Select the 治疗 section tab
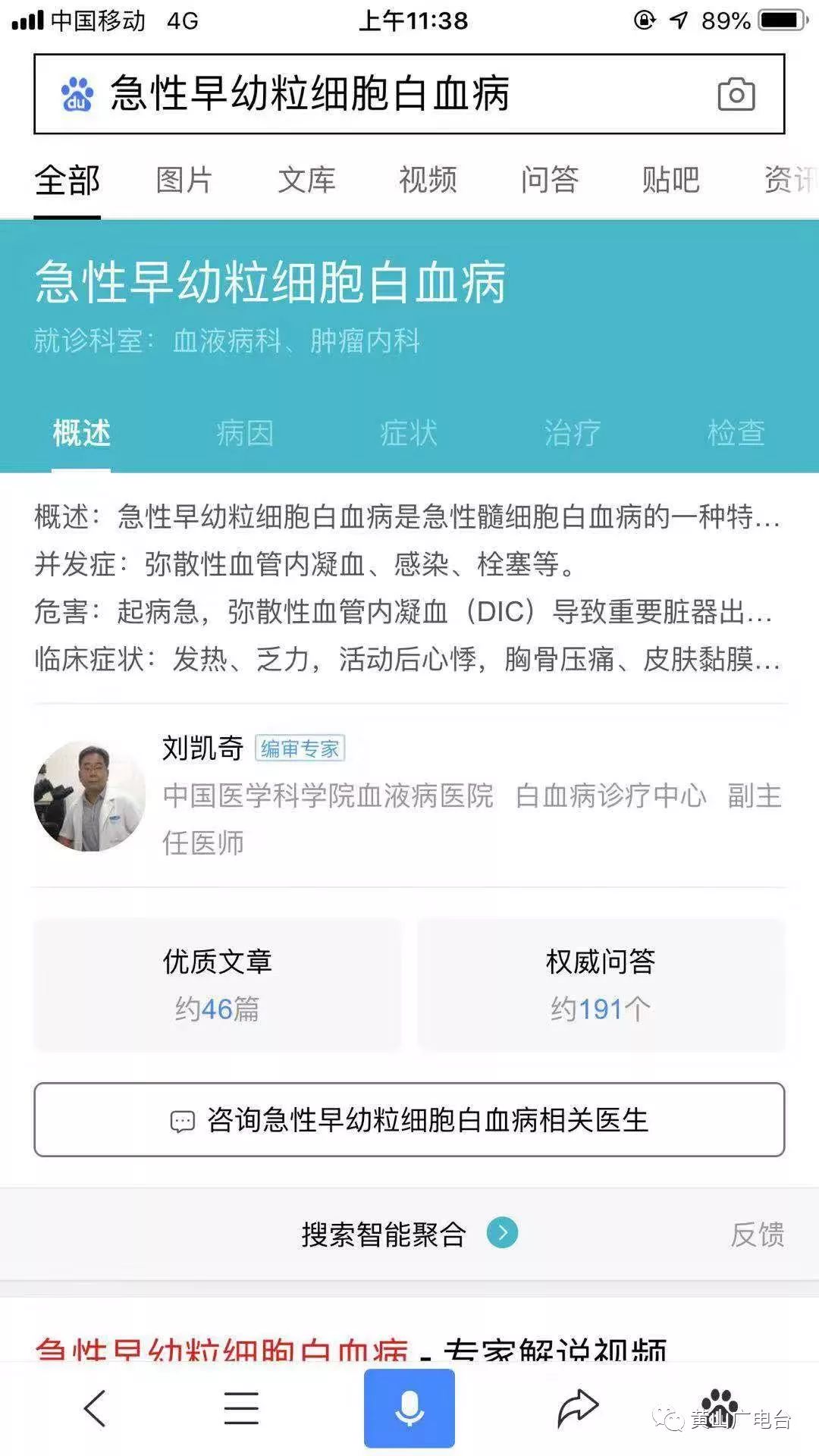The image size is (819, 1456). [572, 433]
